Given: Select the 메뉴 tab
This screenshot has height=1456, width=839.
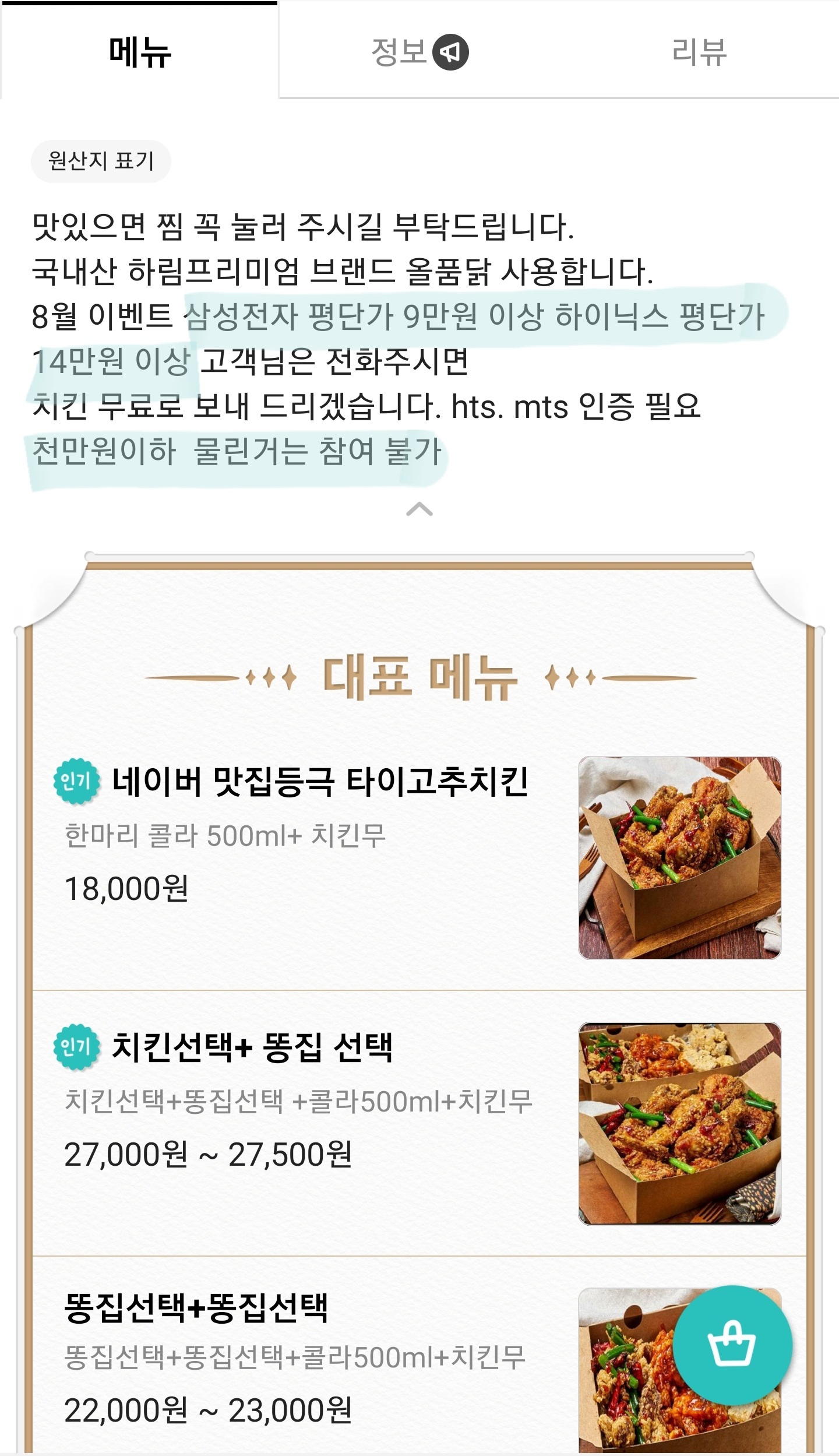Looking at the screenshot, I should [140, 52].
